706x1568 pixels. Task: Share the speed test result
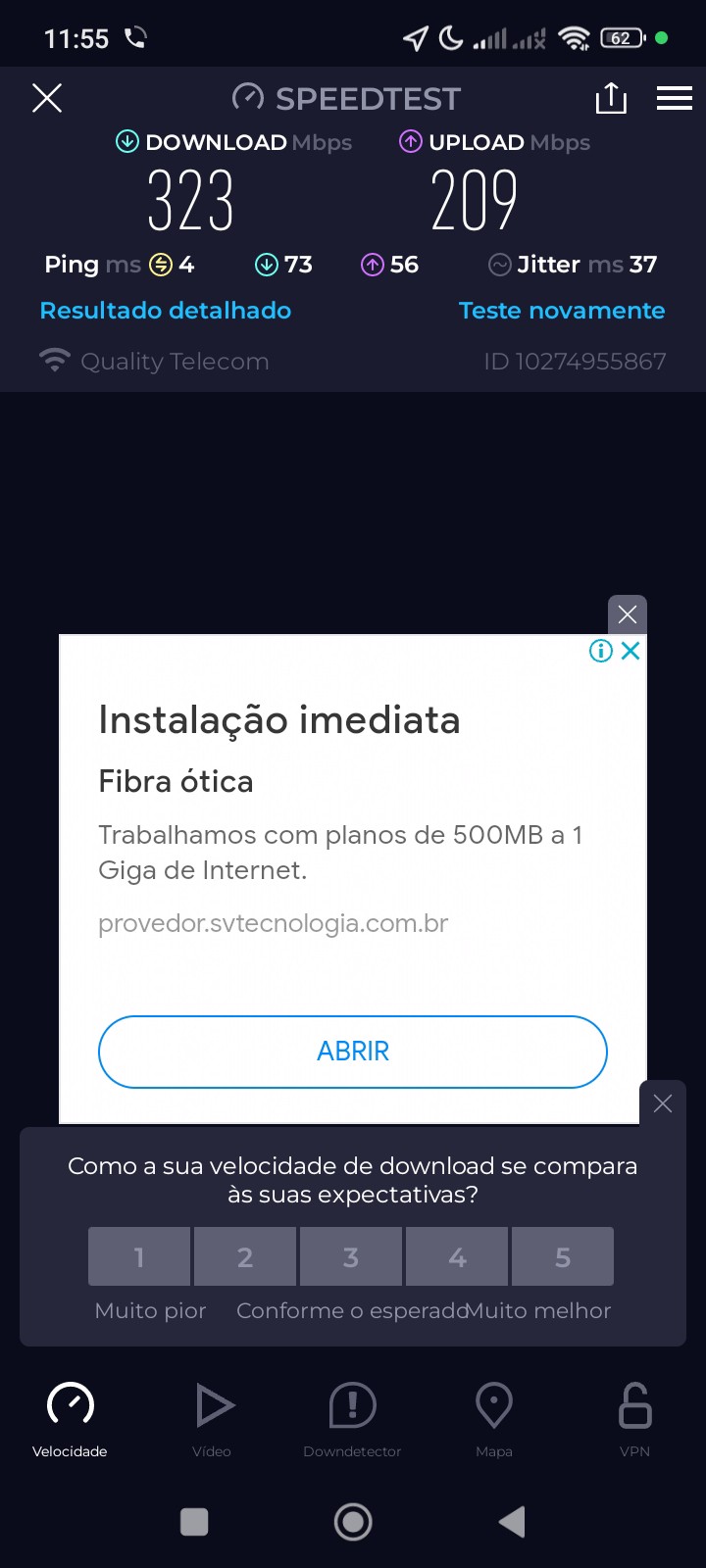tap(611, 98)
